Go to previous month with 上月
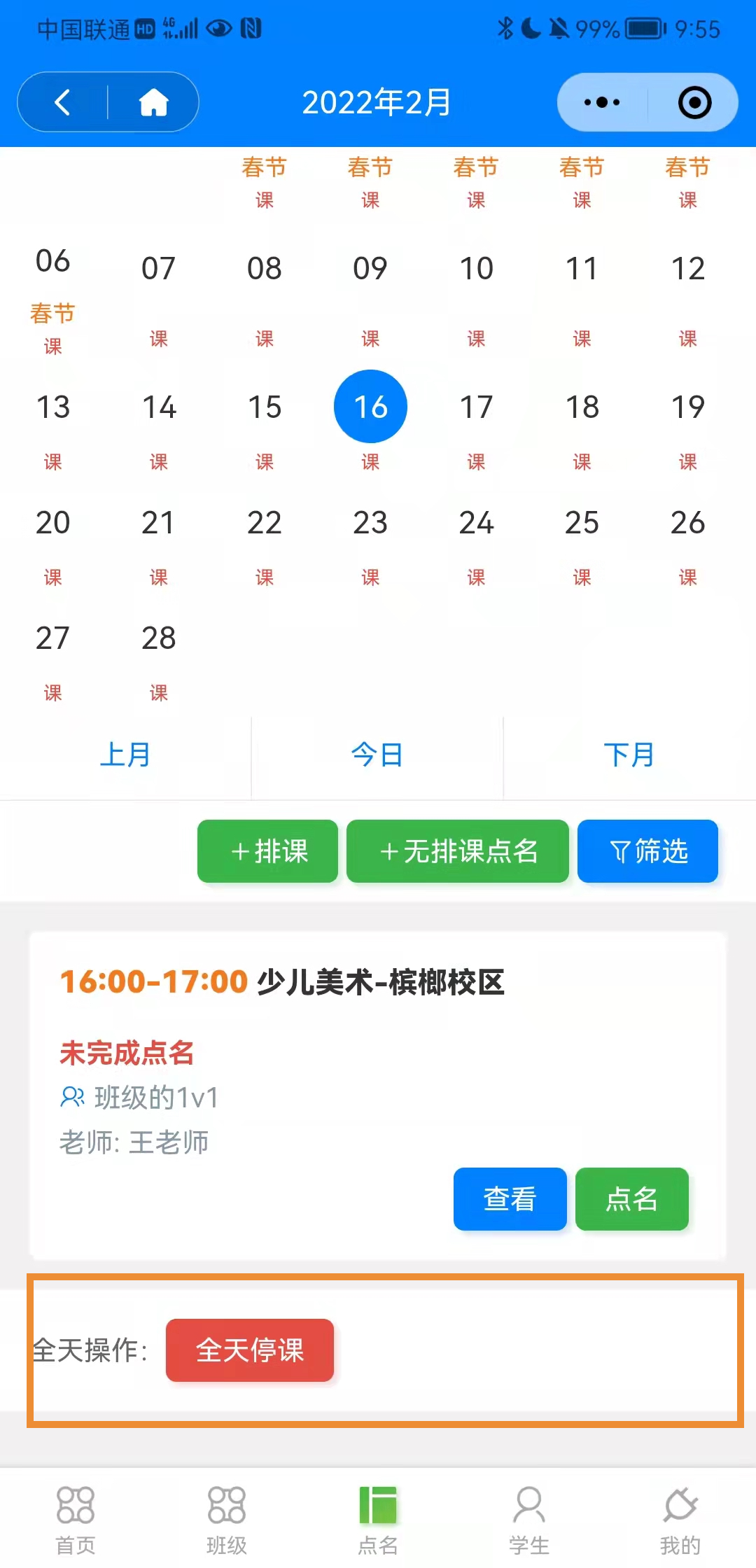756x1568 pixels. (x=125, y=755)
